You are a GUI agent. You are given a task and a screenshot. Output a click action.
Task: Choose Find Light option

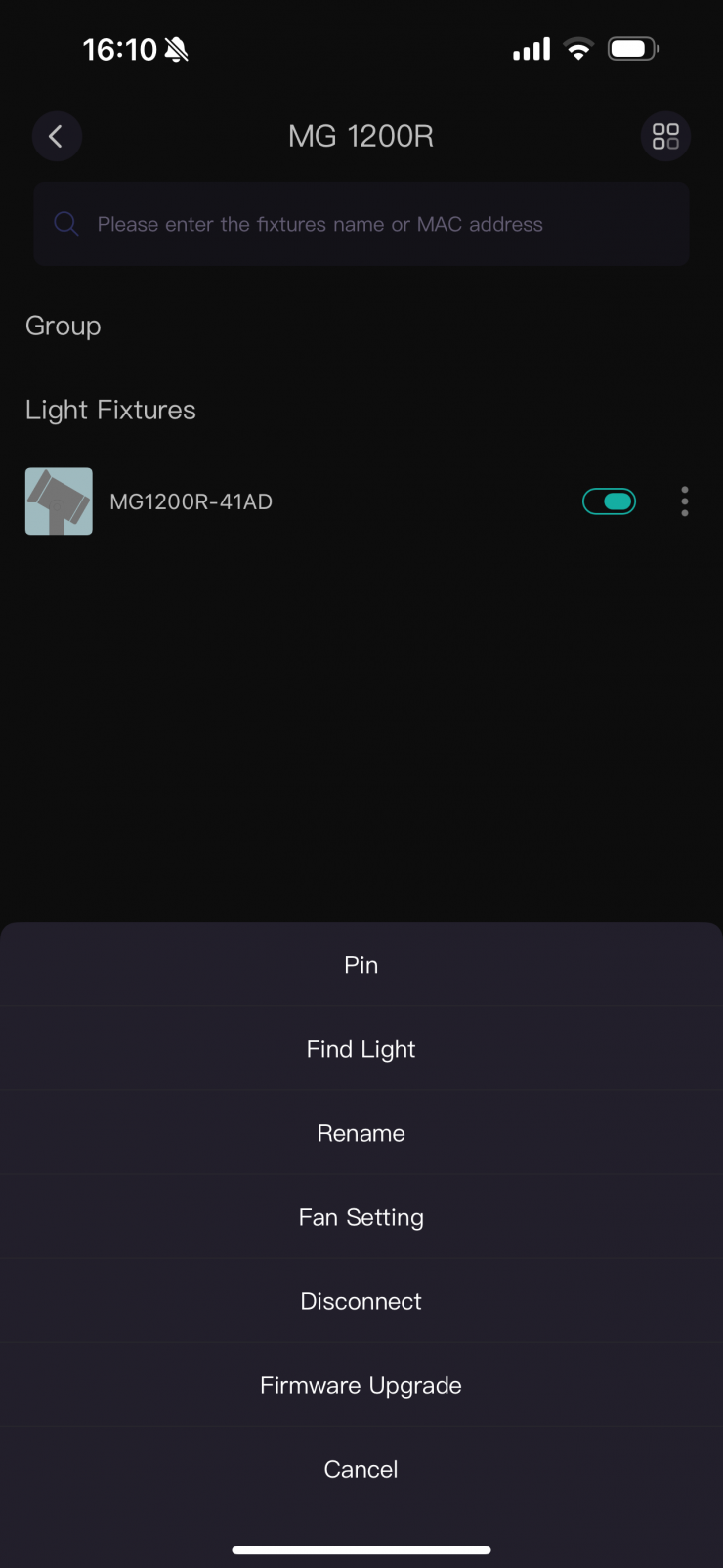tap(361, 1049)
